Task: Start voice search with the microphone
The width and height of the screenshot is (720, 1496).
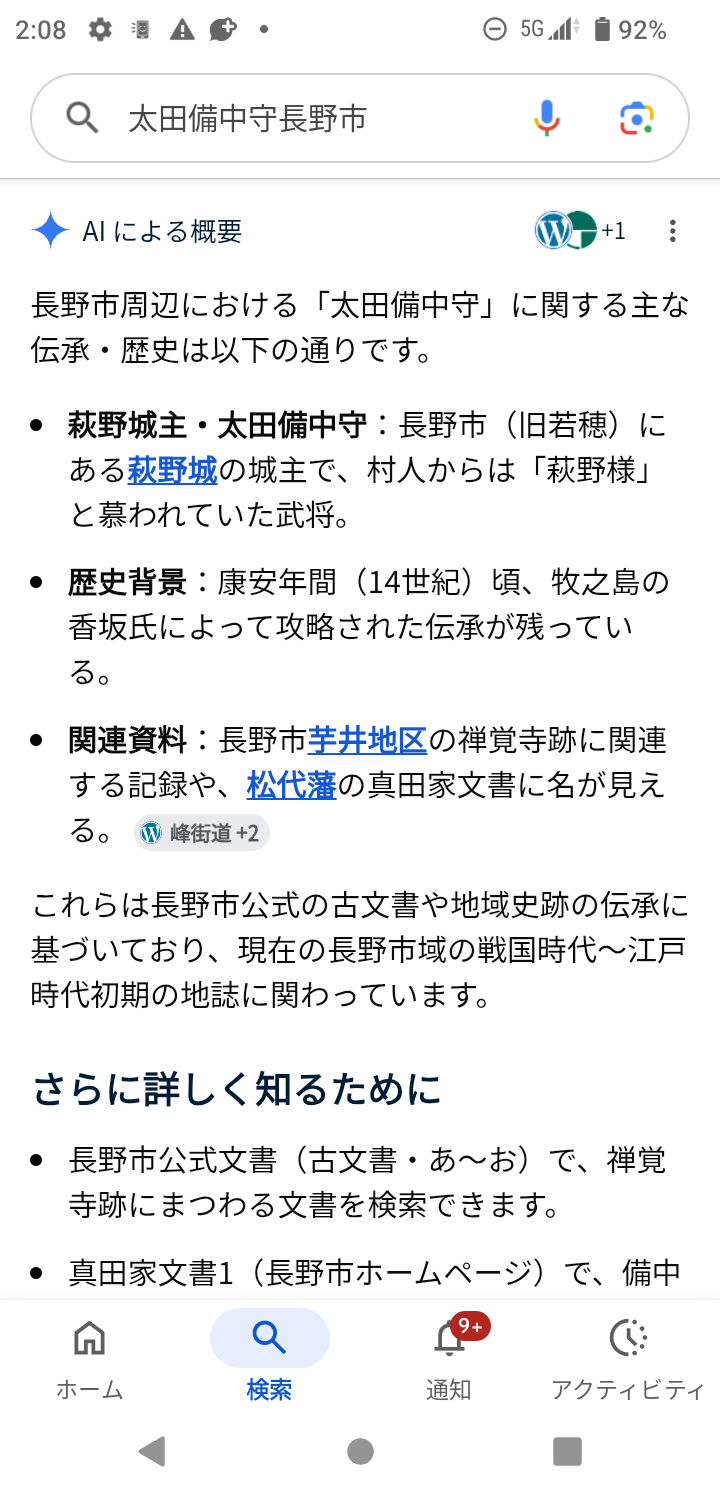Action: pos(546,119)
